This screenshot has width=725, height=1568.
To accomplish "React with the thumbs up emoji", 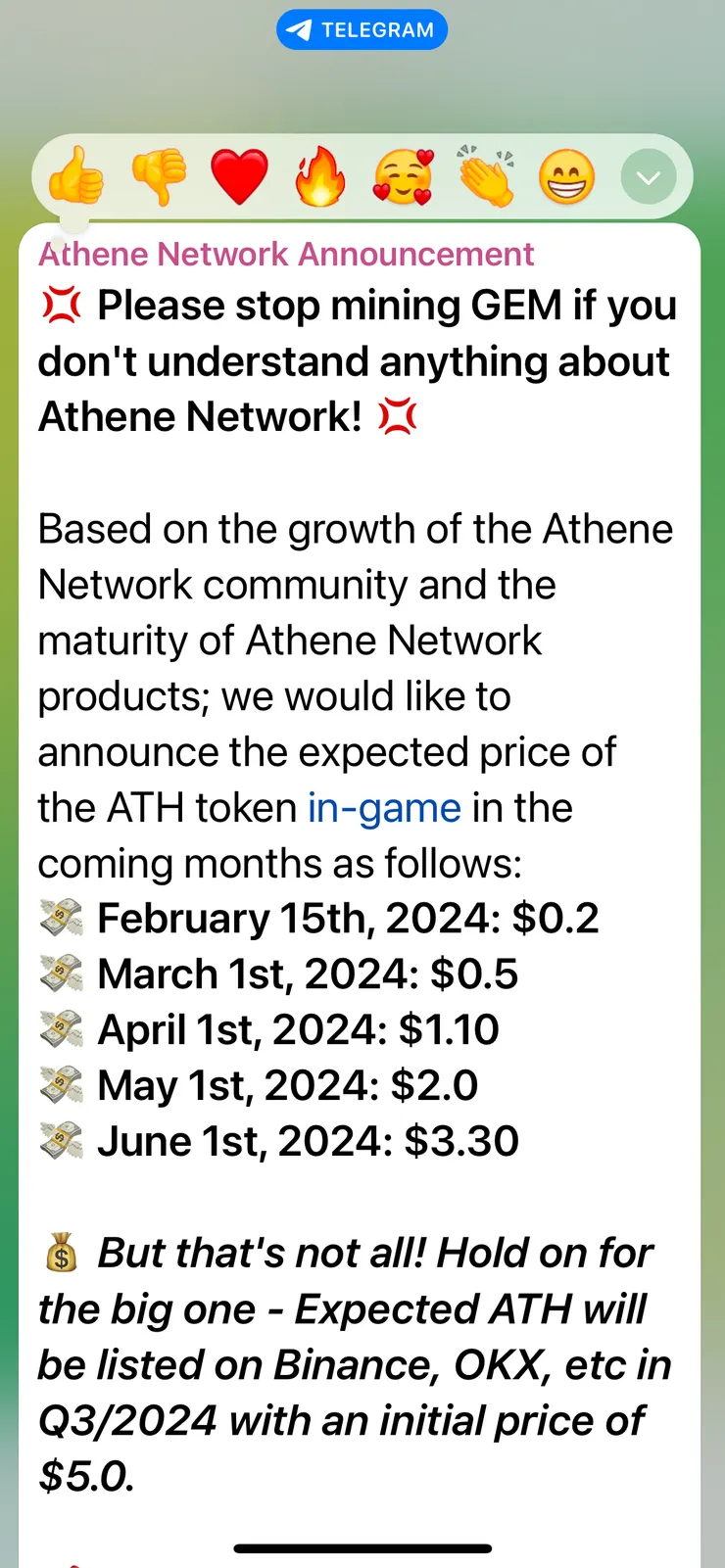I will [x=76, y=176].
